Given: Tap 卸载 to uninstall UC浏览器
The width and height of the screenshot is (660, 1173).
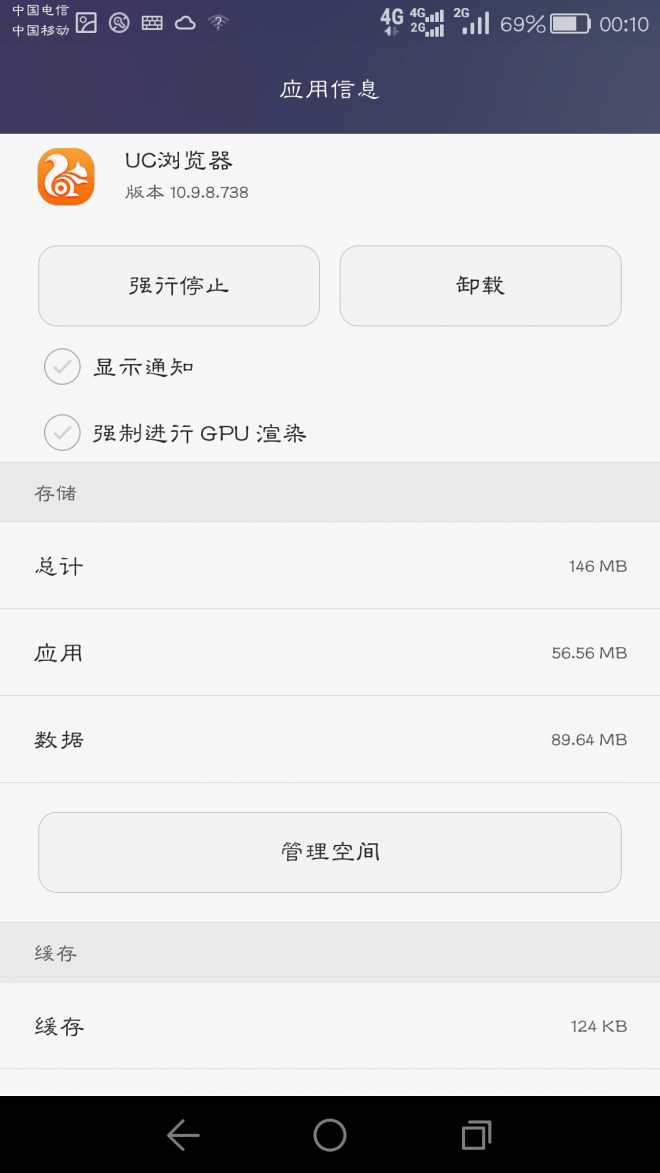Looking at the screenshot, I should click(x=480, y=286).
